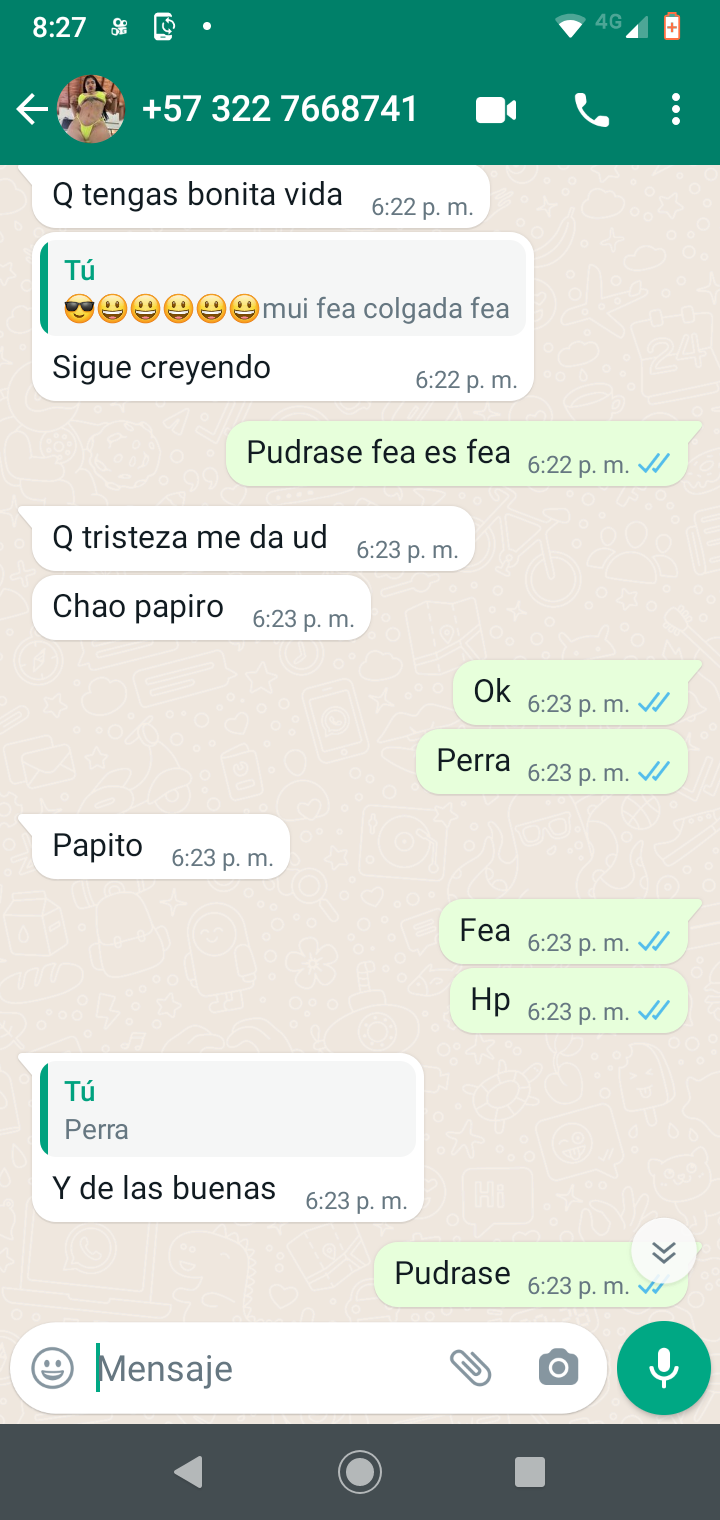The height and width of the screenshot is (1520, 720).
Task: Open the recent apps view
Action: point(530,1471)
